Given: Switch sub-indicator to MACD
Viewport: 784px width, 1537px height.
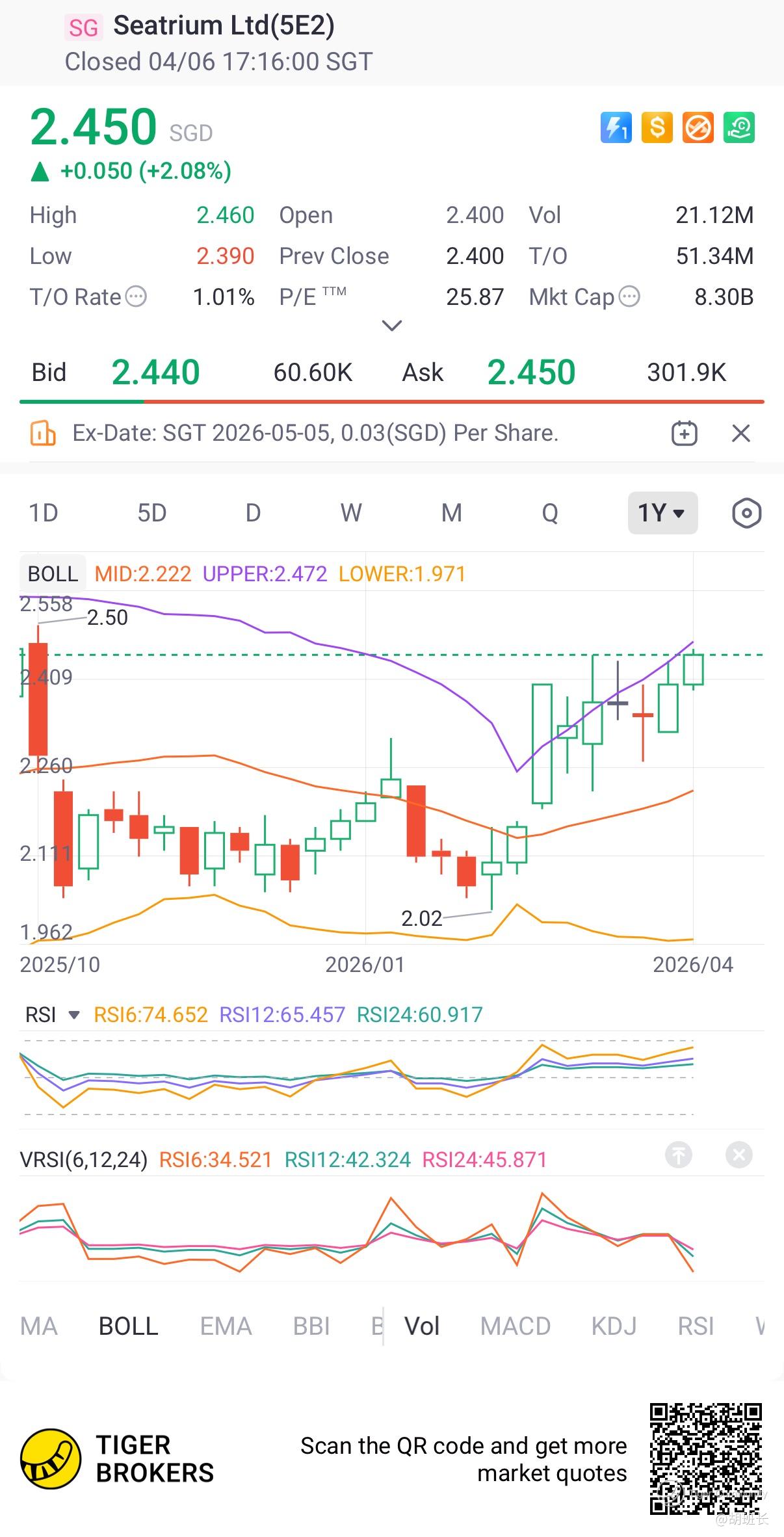Looking at the screenshot, I should click(x=515, y=1326).
